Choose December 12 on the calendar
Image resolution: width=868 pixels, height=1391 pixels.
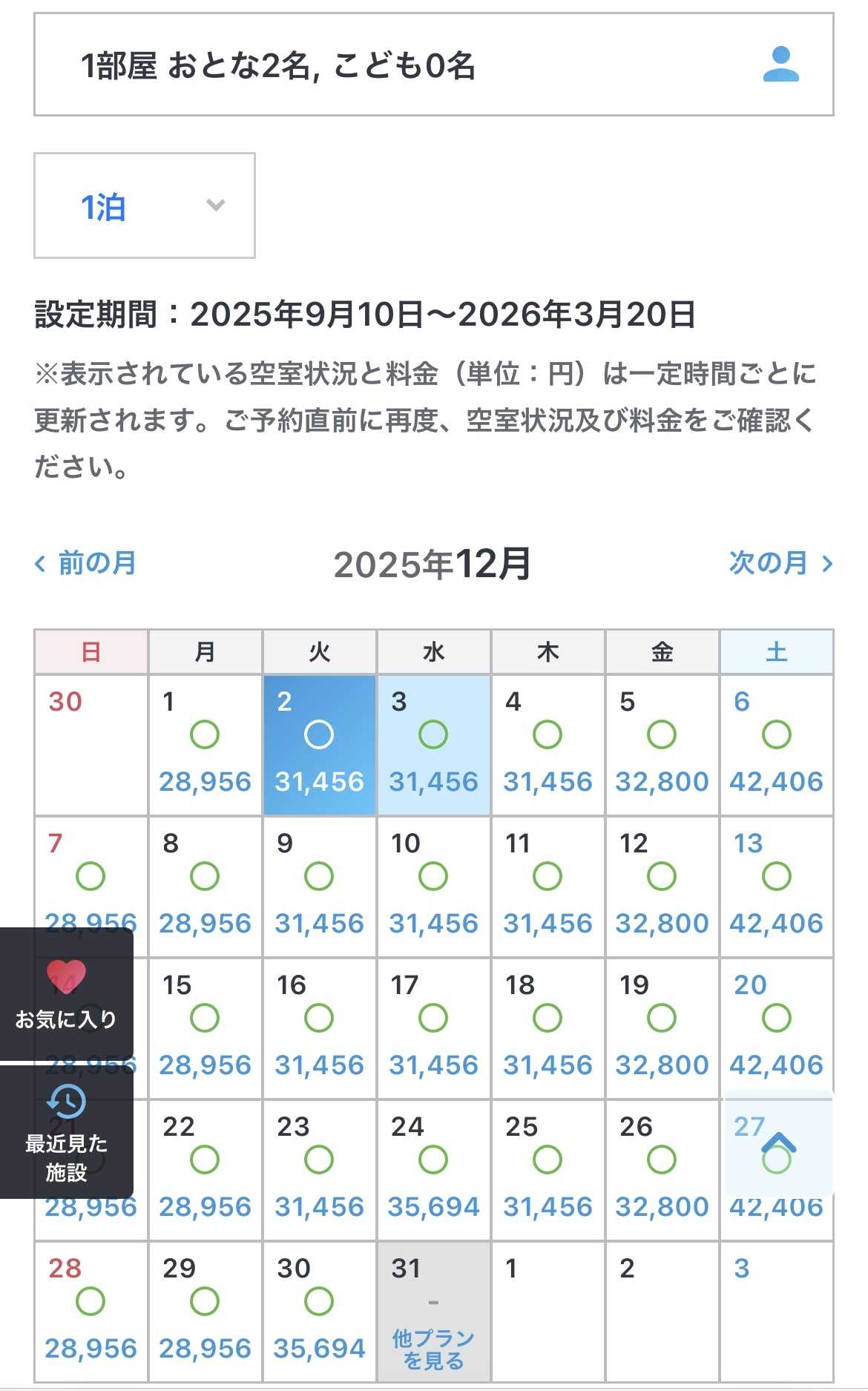pos(662,886)
